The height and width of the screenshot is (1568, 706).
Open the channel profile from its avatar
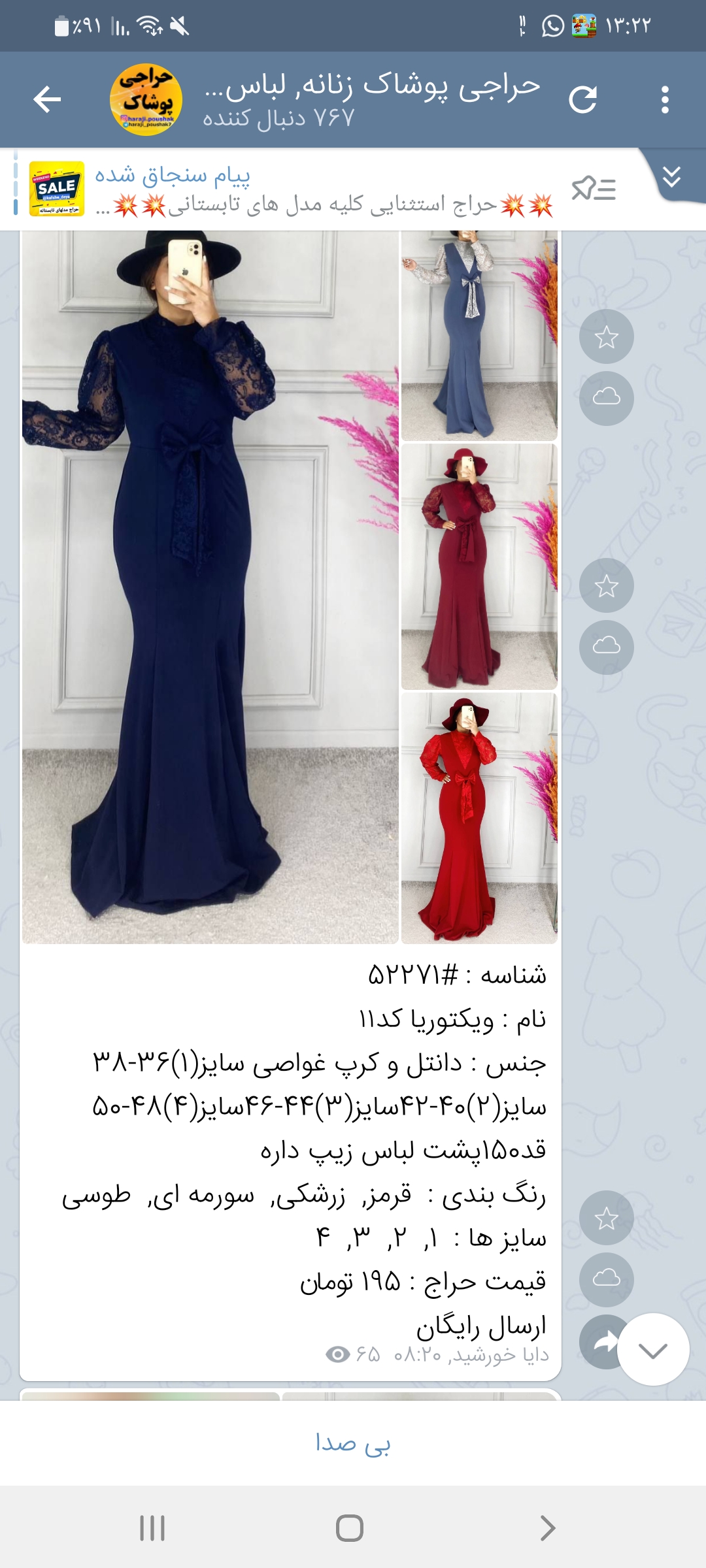146,100
